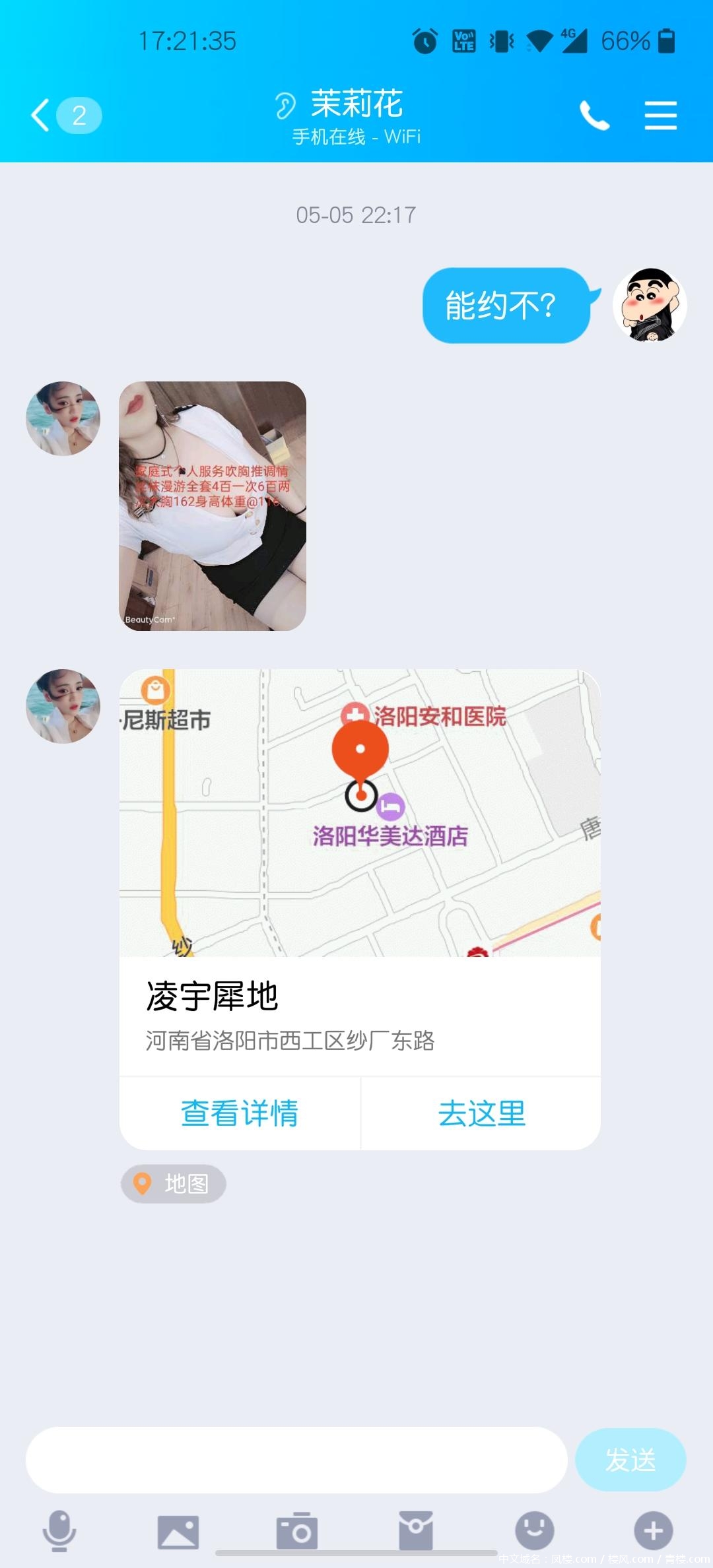Screen dimensions: 713x1568
Task: Record a voice message with microphone
Action: tap(59, 1531)
